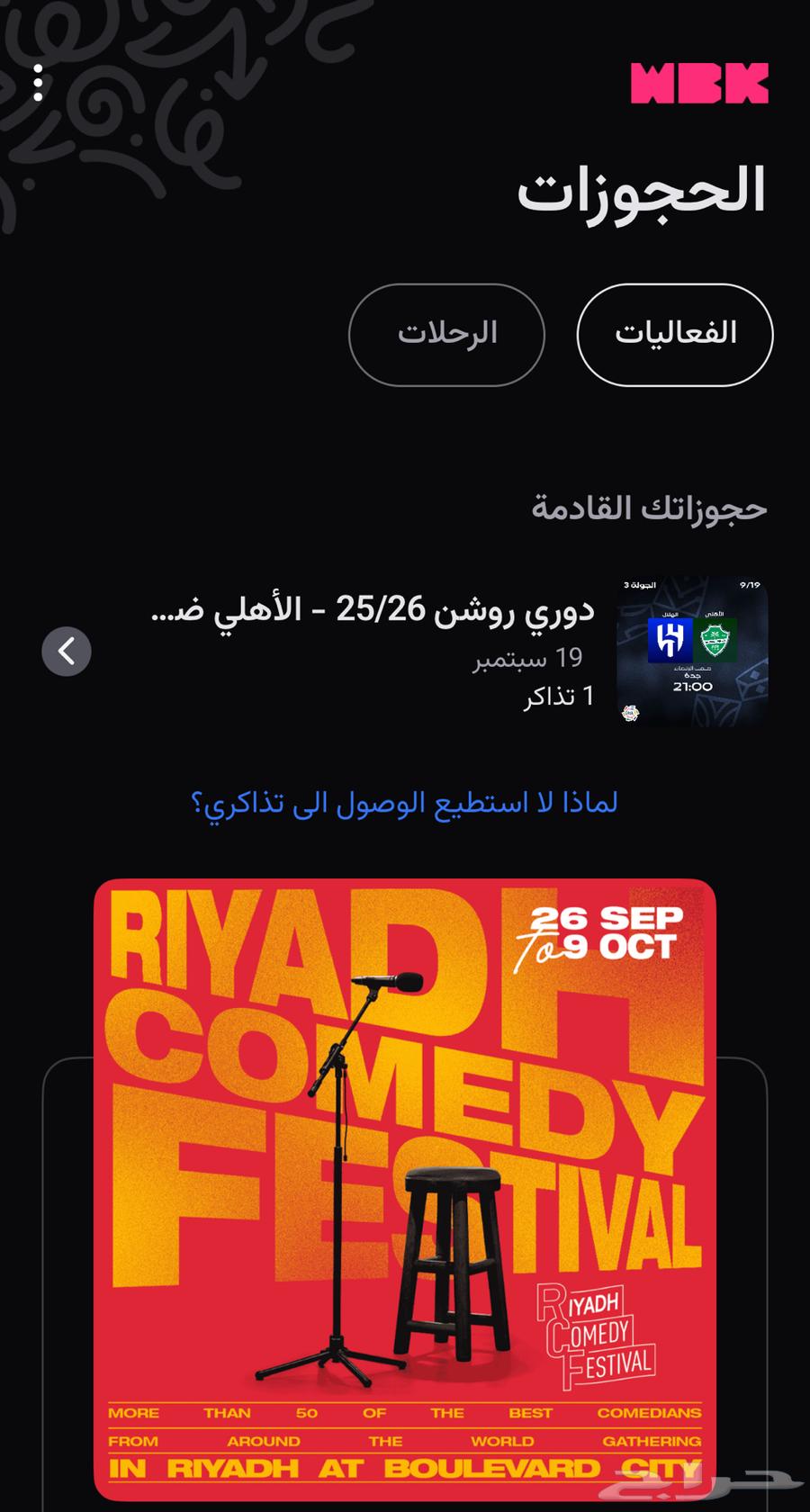Switch to the الرحلات (Trips) tab
810x1512 pixels.
pyautogui.click(x=445, y=334)
